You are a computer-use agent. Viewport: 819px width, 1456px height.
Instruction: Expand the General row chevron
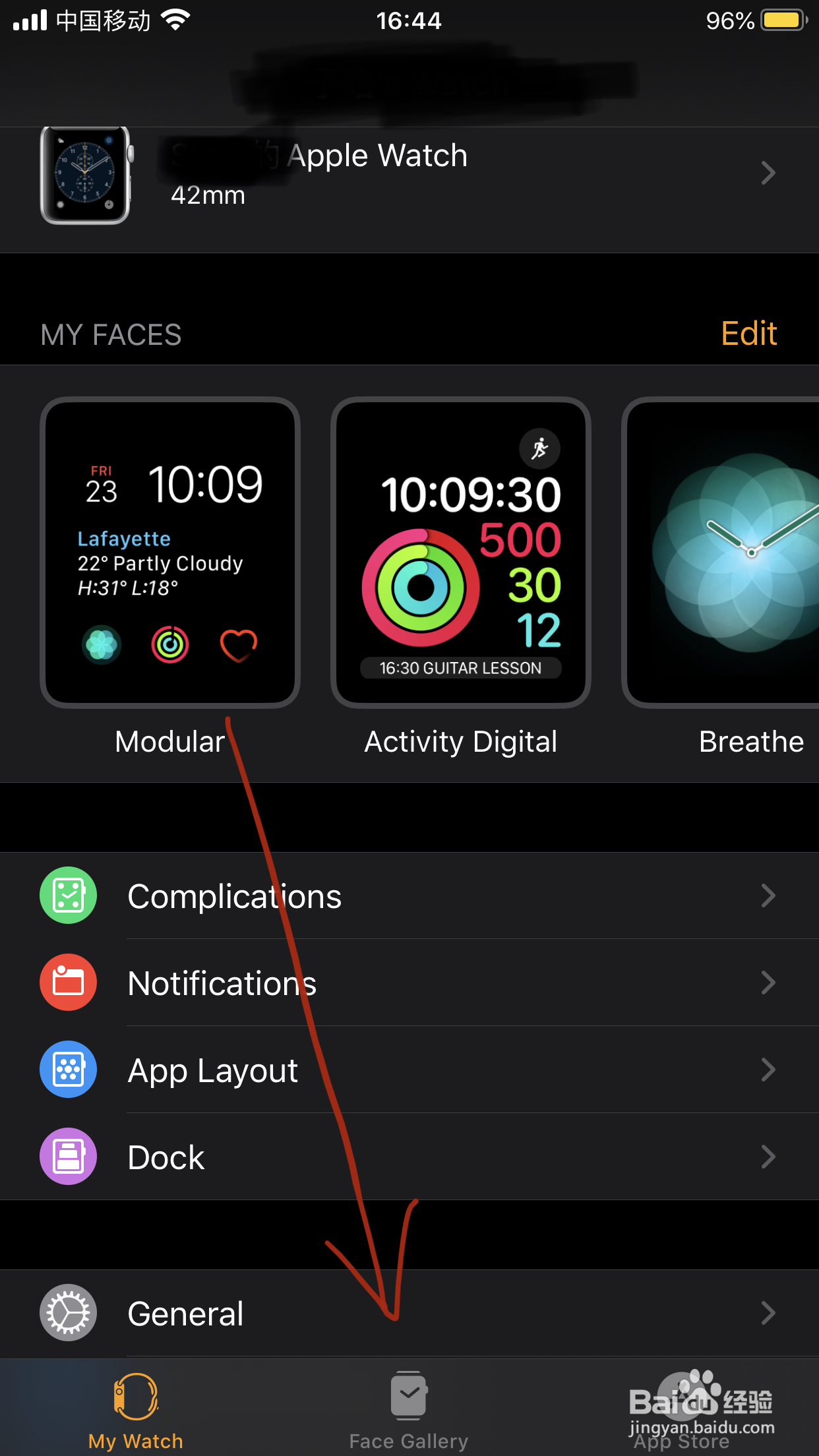pos(768,1312)
